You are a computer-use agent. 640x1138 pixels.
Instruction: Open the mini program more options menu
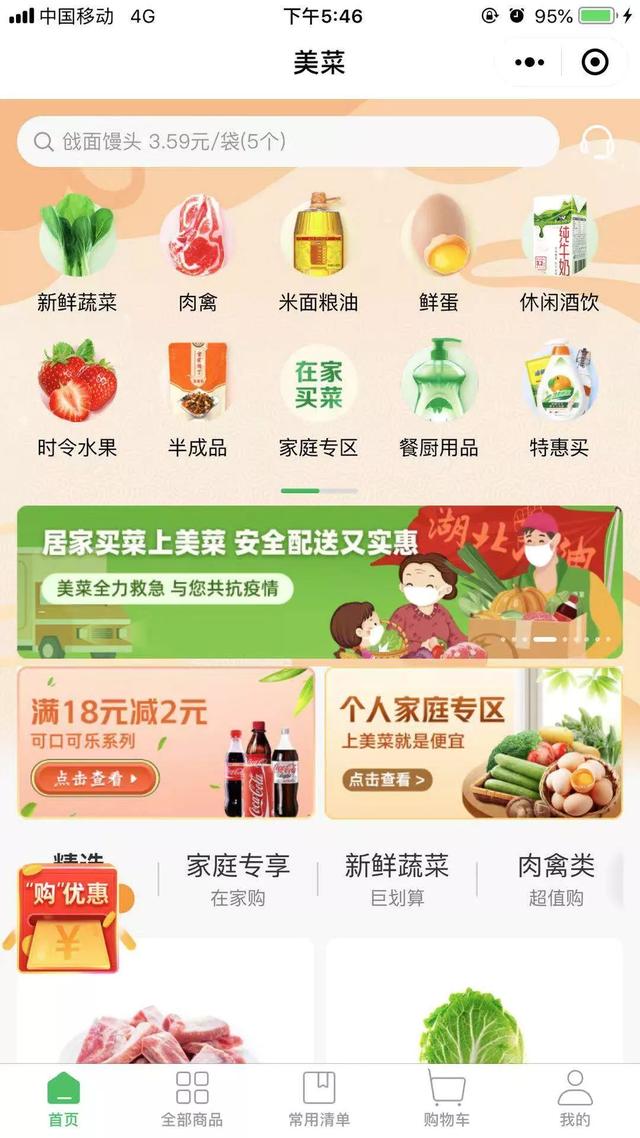click(530, 63)
